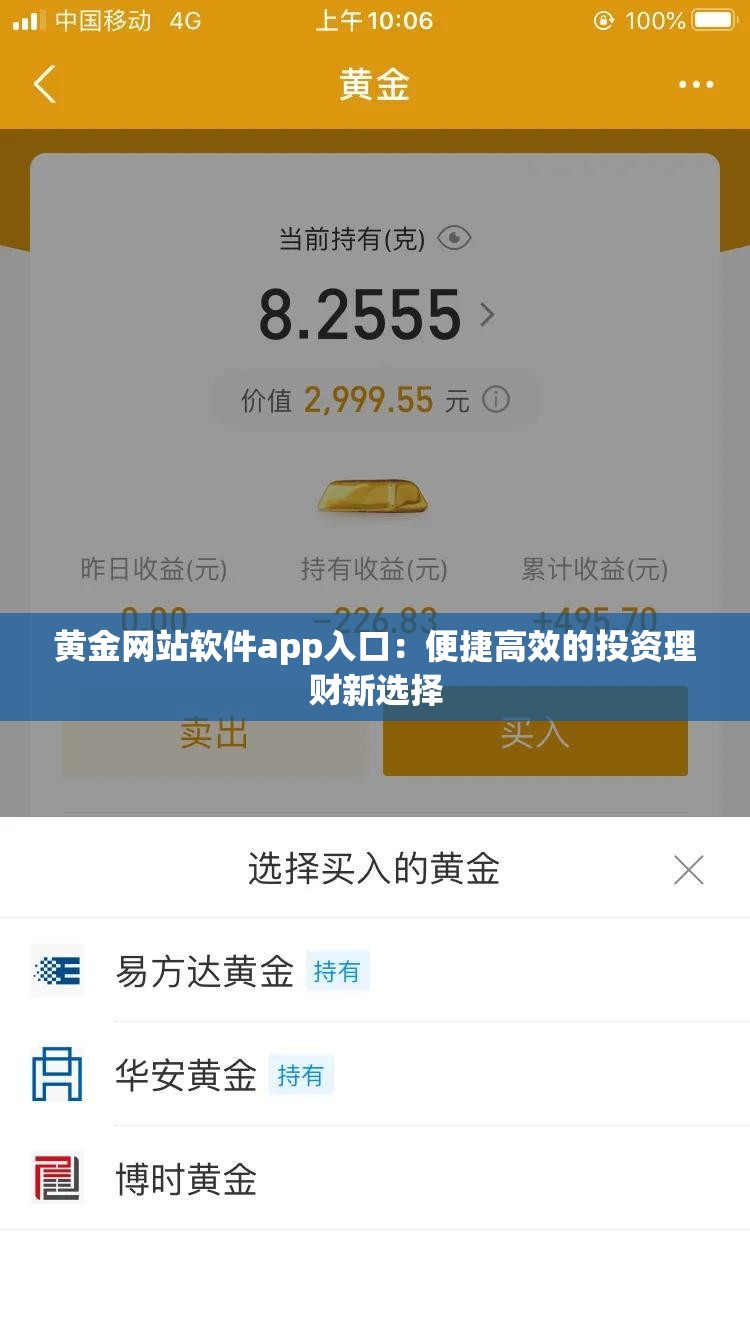View the 昨日收益 column header
750x1334 pixels.
click(x=155, y=572)
